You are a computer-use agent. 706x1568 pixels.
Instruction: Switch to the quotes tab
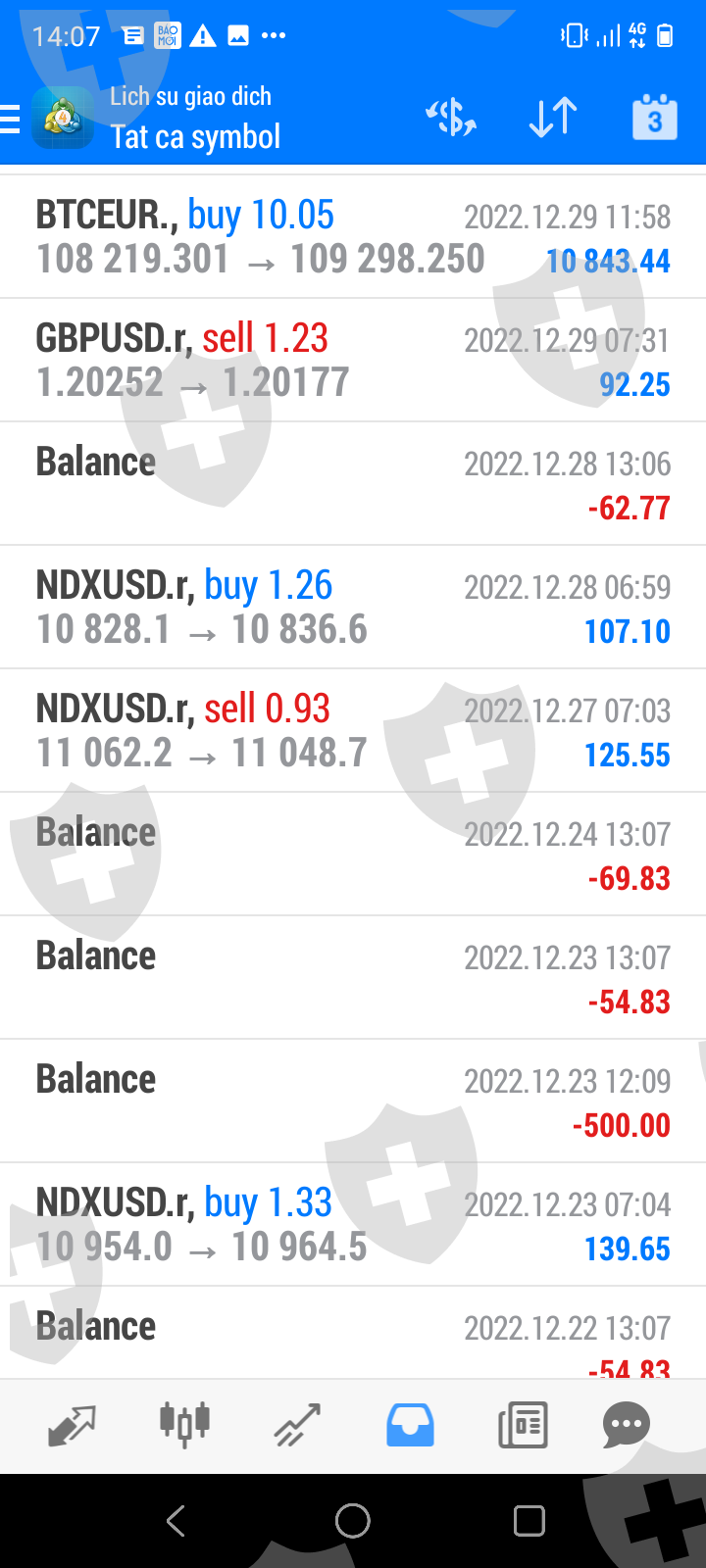[x=72, y=1425]
